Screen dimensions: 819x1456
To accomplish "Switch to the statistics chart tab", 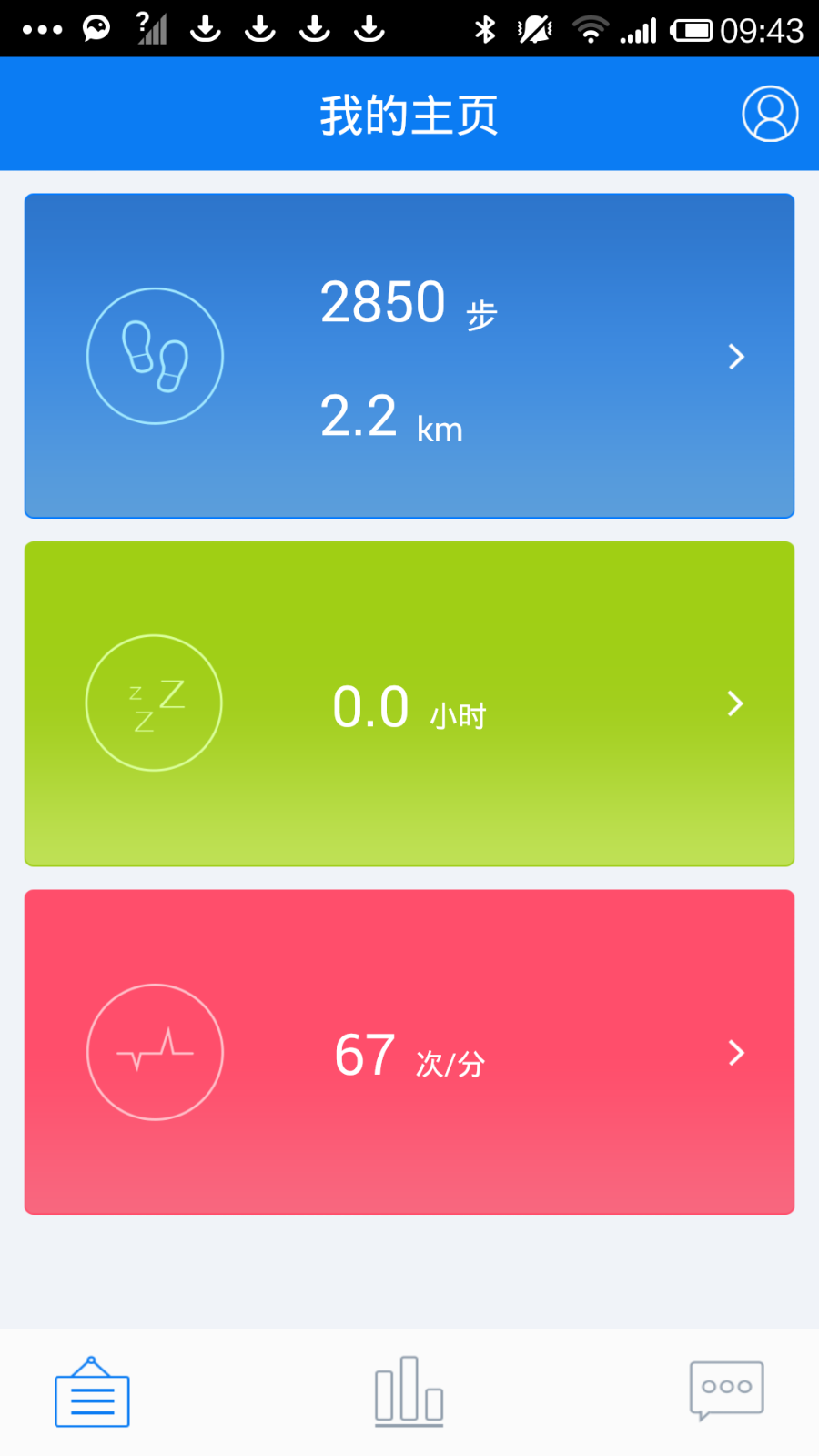I will click(409, 1391).
